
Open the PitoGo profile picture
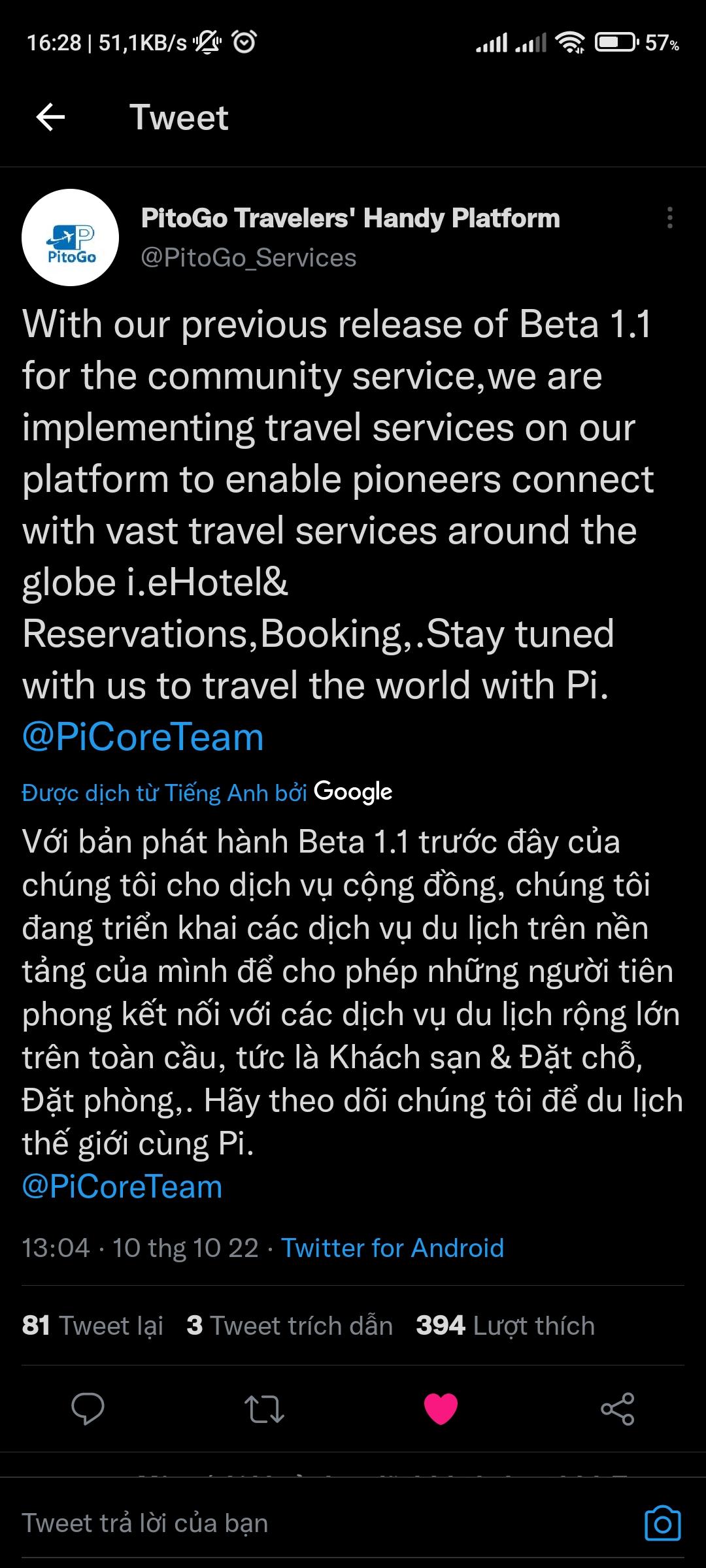tap(71, 237)
